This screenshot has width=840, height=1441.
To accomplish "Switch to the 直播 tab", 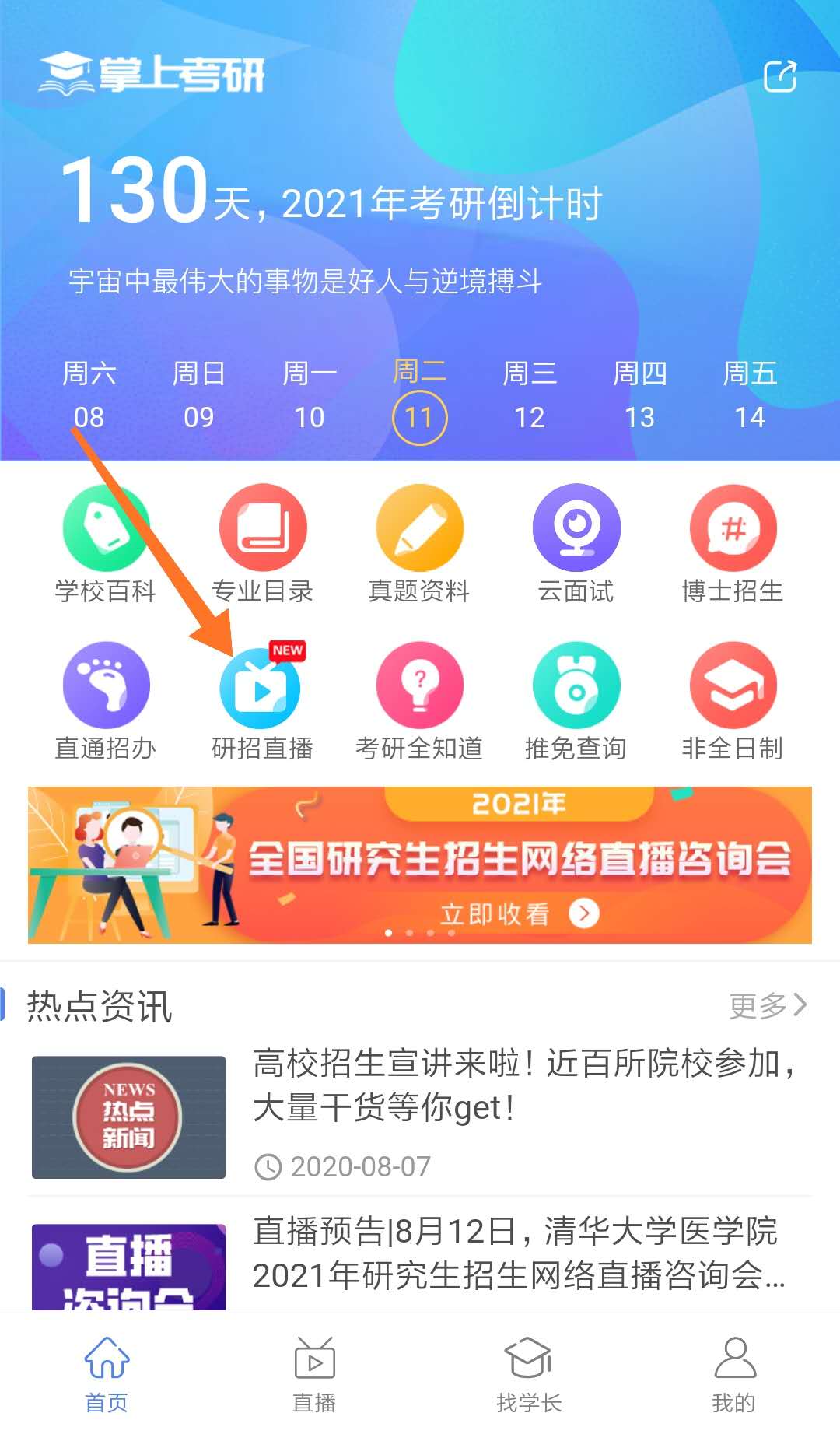I will pos(314,1374).
